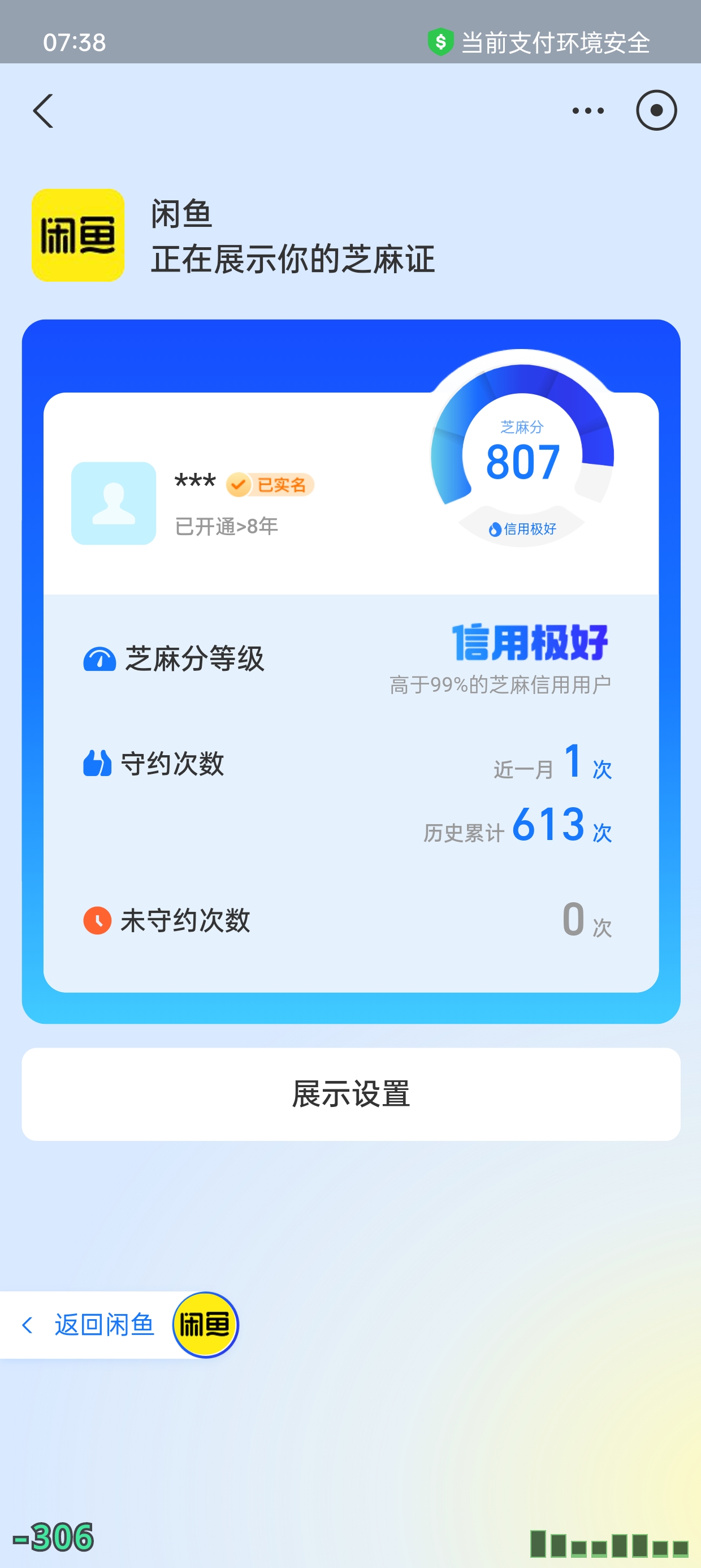This screenshot has width=701, height=1568.
Task: Tap the 信用极好 water-drop badge icon
Action: coord(494,529)
